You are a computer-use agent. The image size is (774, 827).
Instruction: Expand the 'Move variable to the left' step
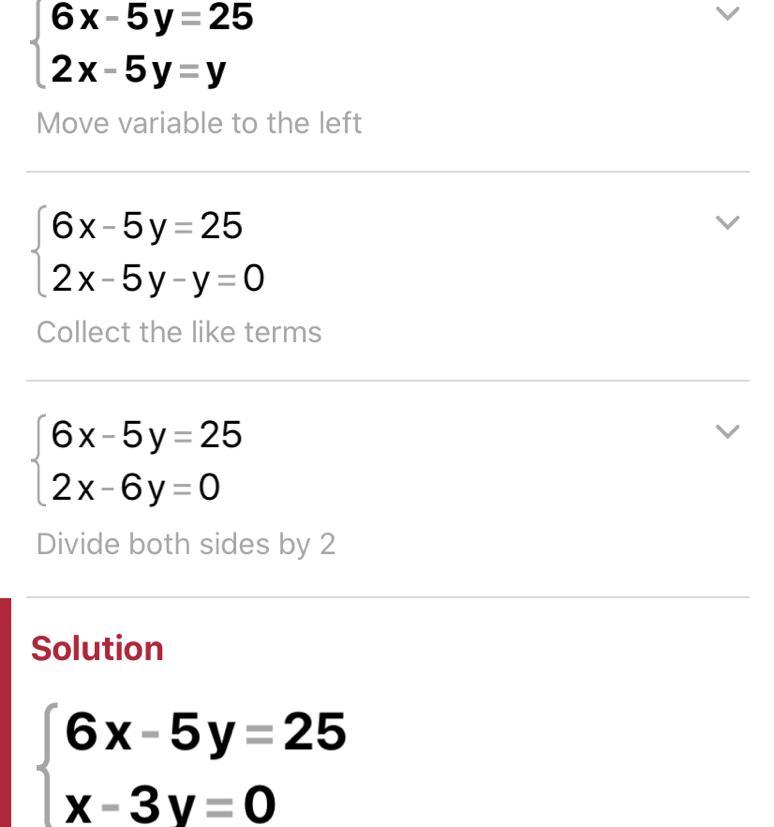tap(728, 14)
